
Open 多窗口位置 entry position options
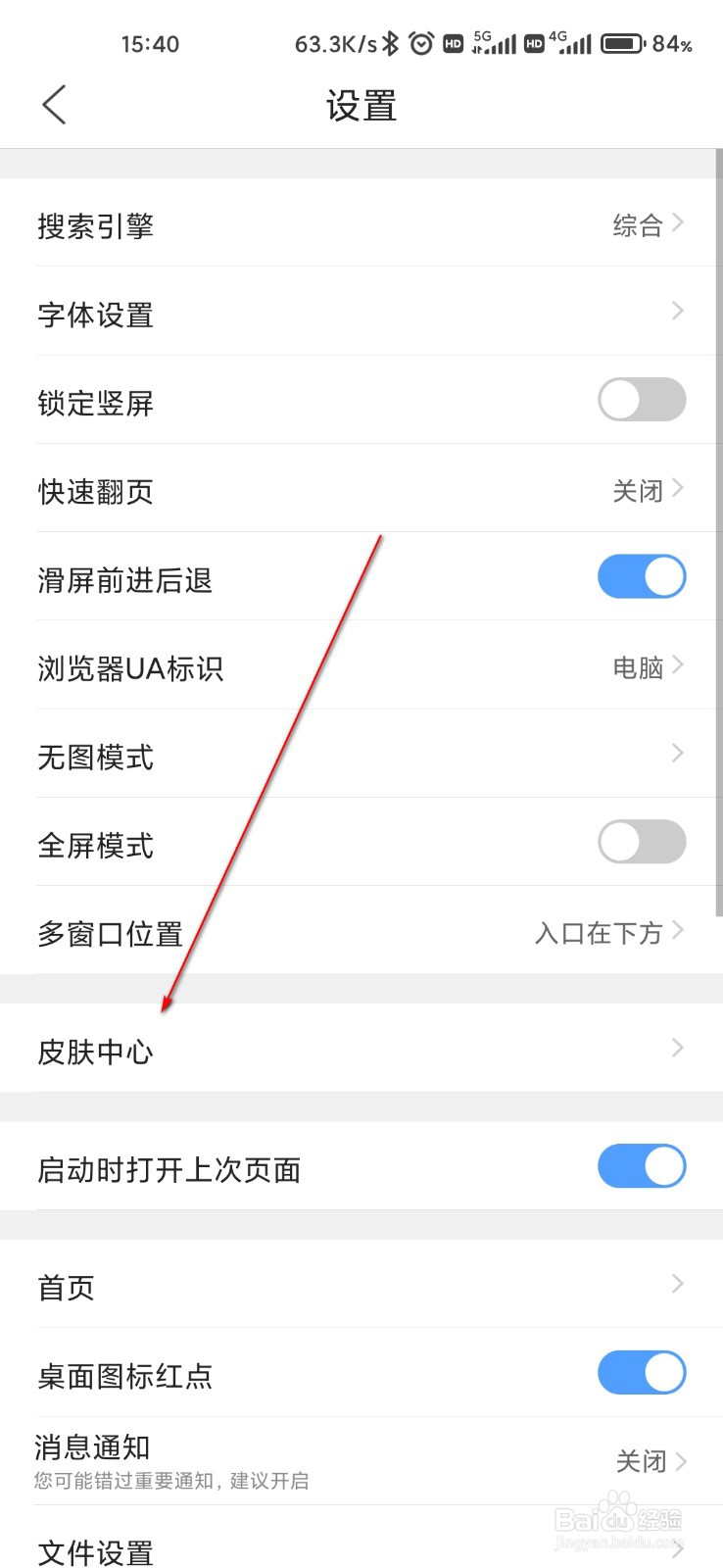(361, 932)
